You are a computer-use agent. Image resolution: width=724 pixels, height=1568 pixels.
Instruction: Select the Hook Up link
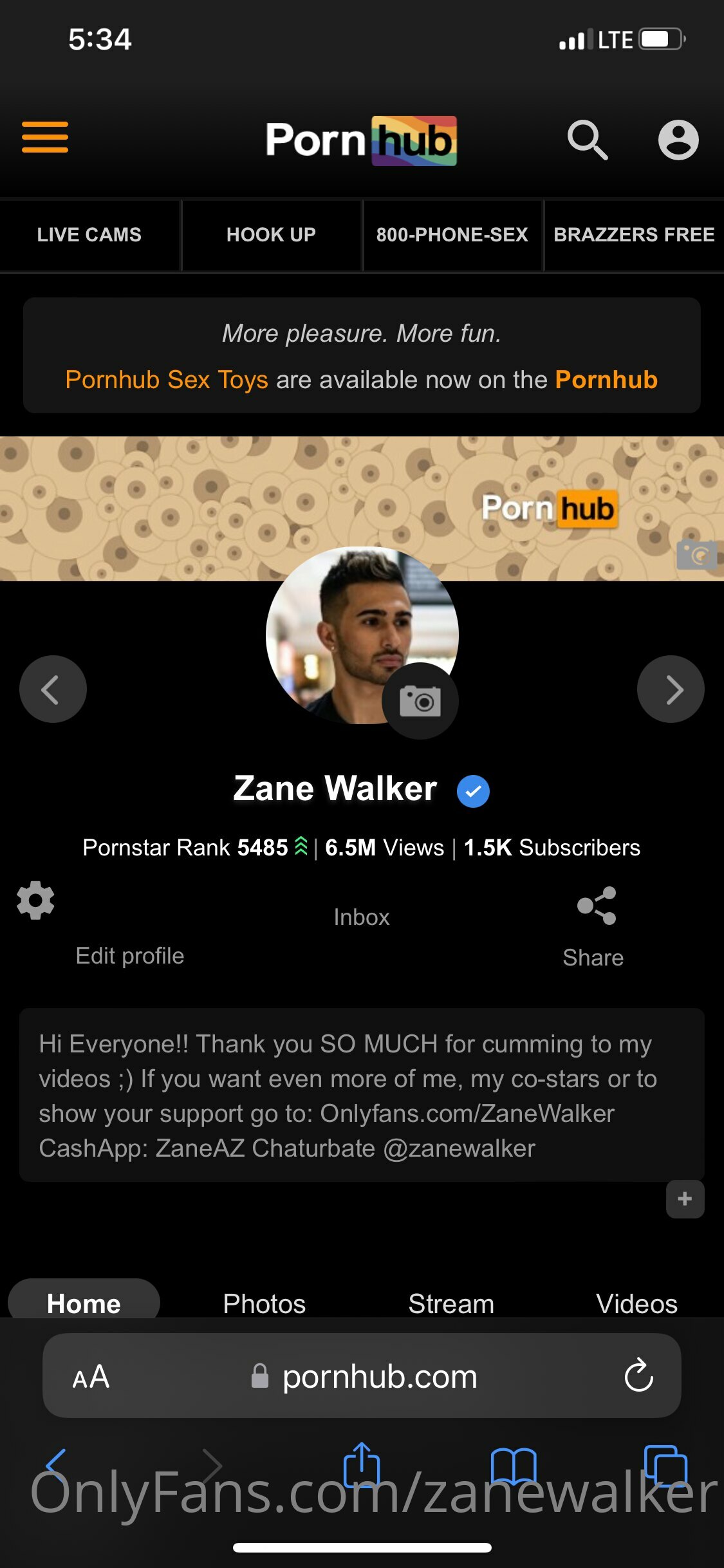(272, 235)
